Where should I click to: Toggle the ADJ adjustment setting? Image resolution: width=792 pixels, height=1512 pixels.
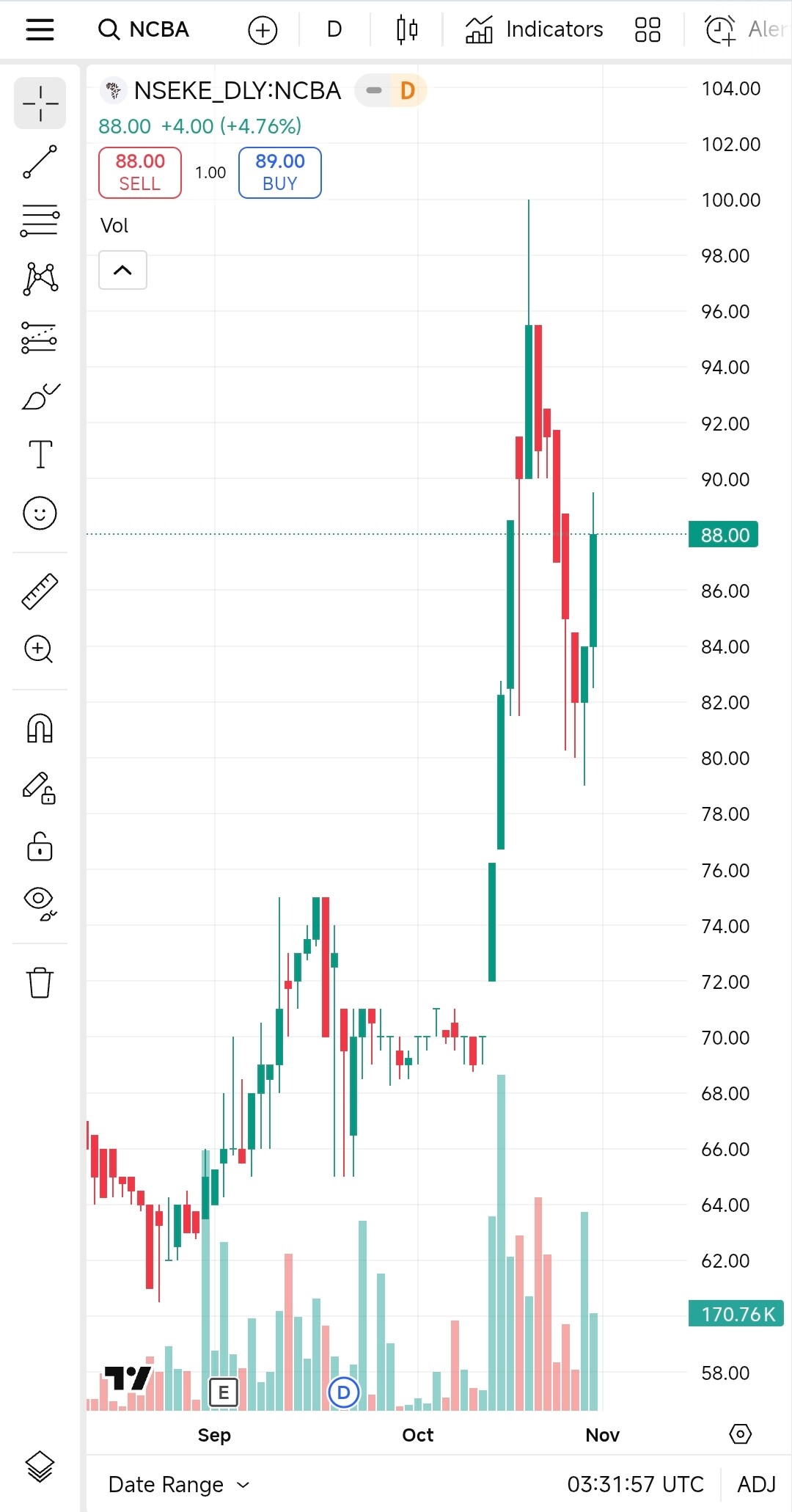click(x=756, y=1484)
